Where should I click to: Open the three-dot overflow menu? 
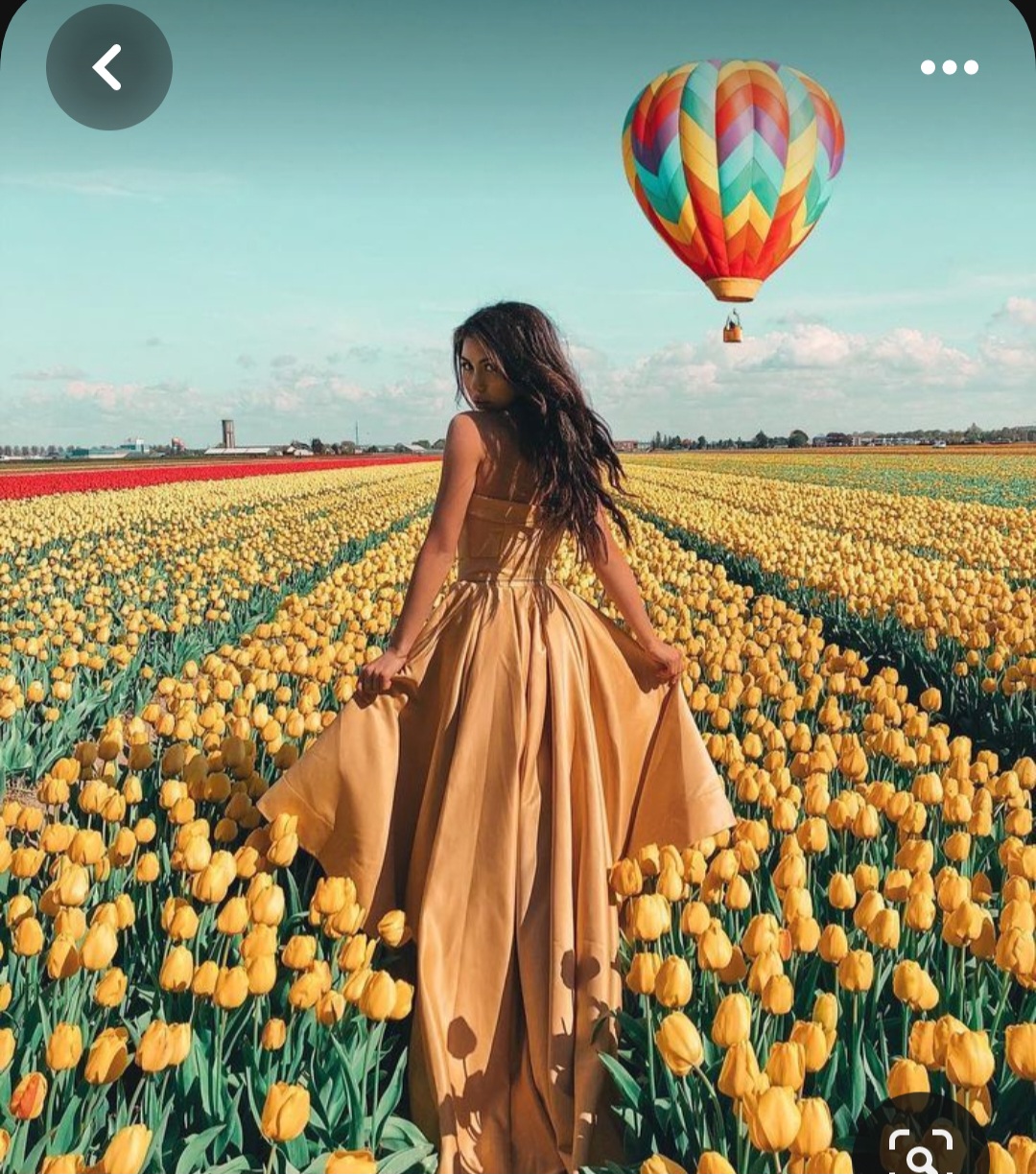click(x=949, y=67)
